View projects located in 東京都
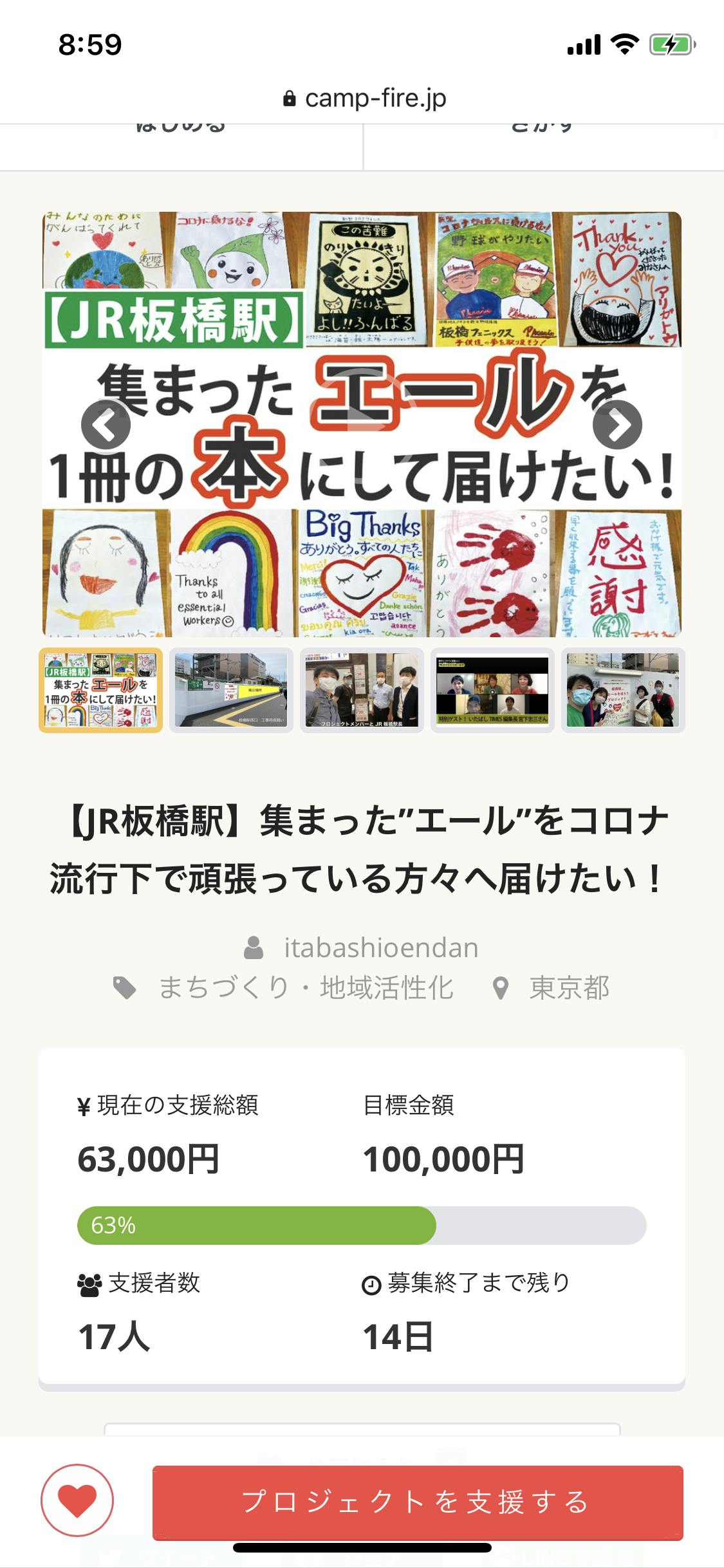 click(x=569, y=987)
